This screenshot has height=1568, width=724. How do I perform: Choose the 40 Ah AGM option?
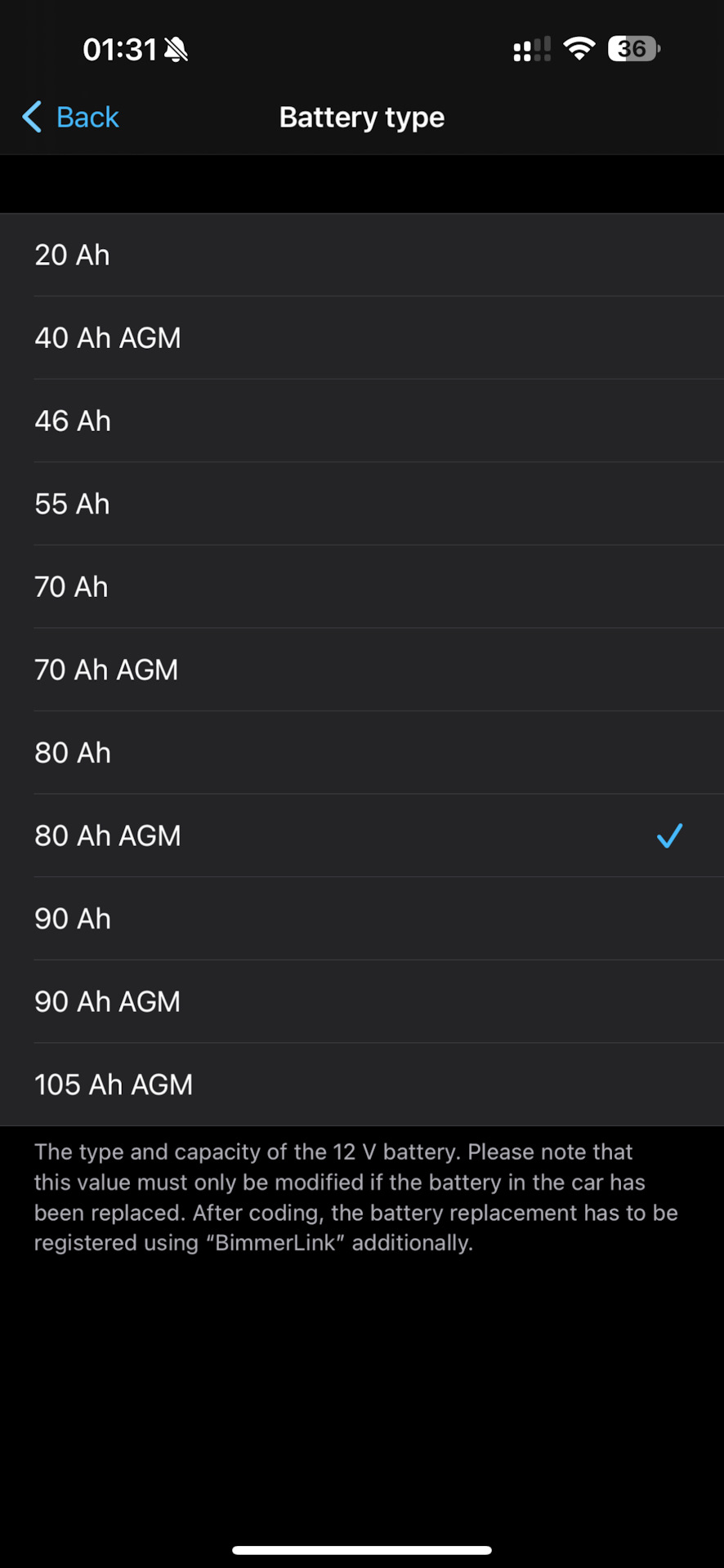pos(362,338)
